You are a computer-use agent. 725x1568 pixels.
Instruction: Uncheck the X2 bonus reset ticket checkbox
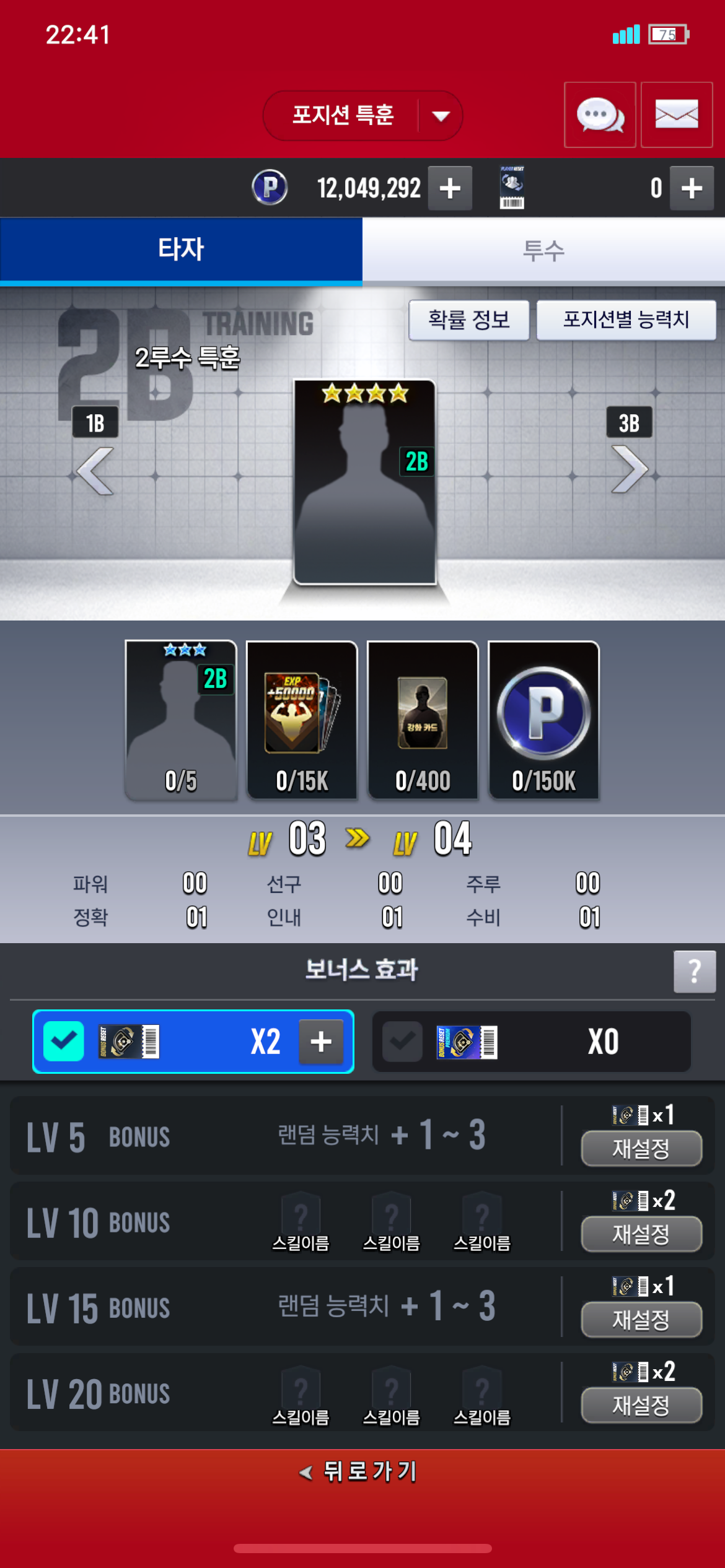coord(64,1041)
